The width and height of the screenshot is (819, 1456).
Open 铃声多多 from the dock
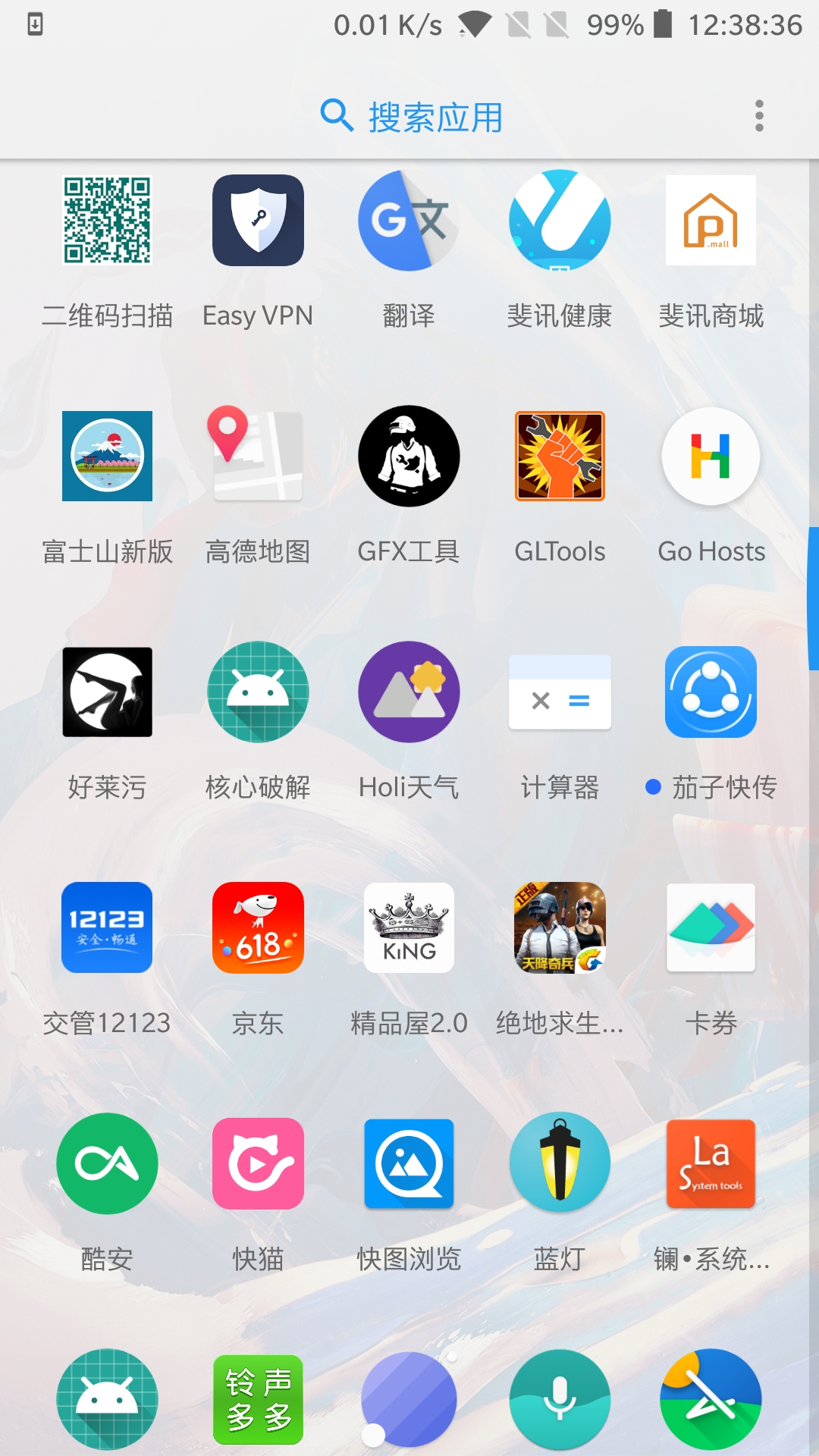[x=258, y=1399]
